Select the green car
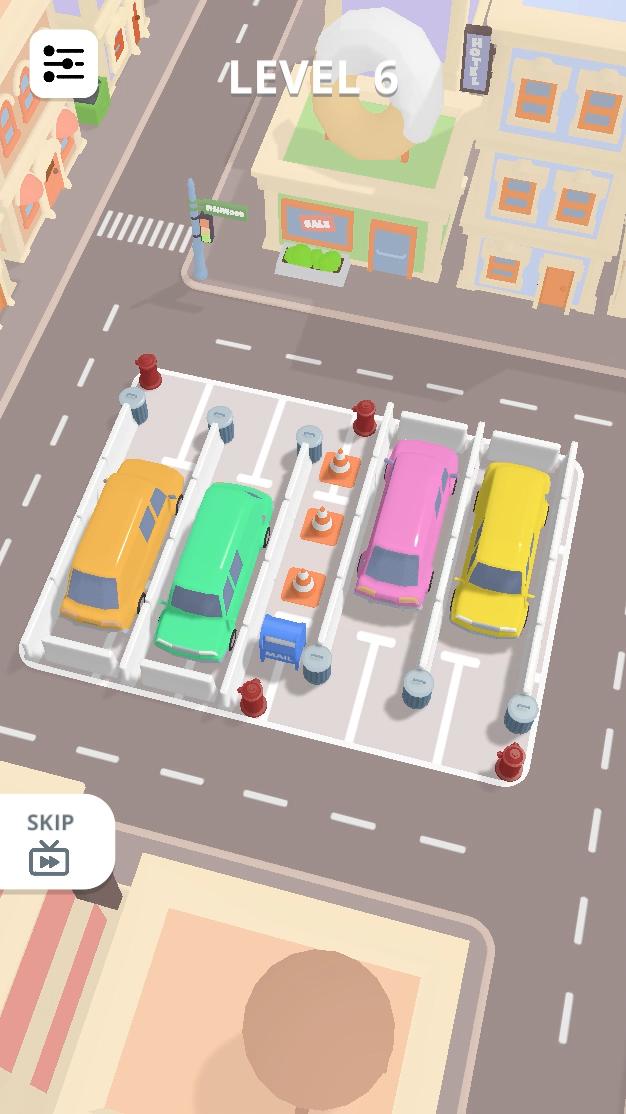This screenshot has height=1114, width=626. pos(213,571)
